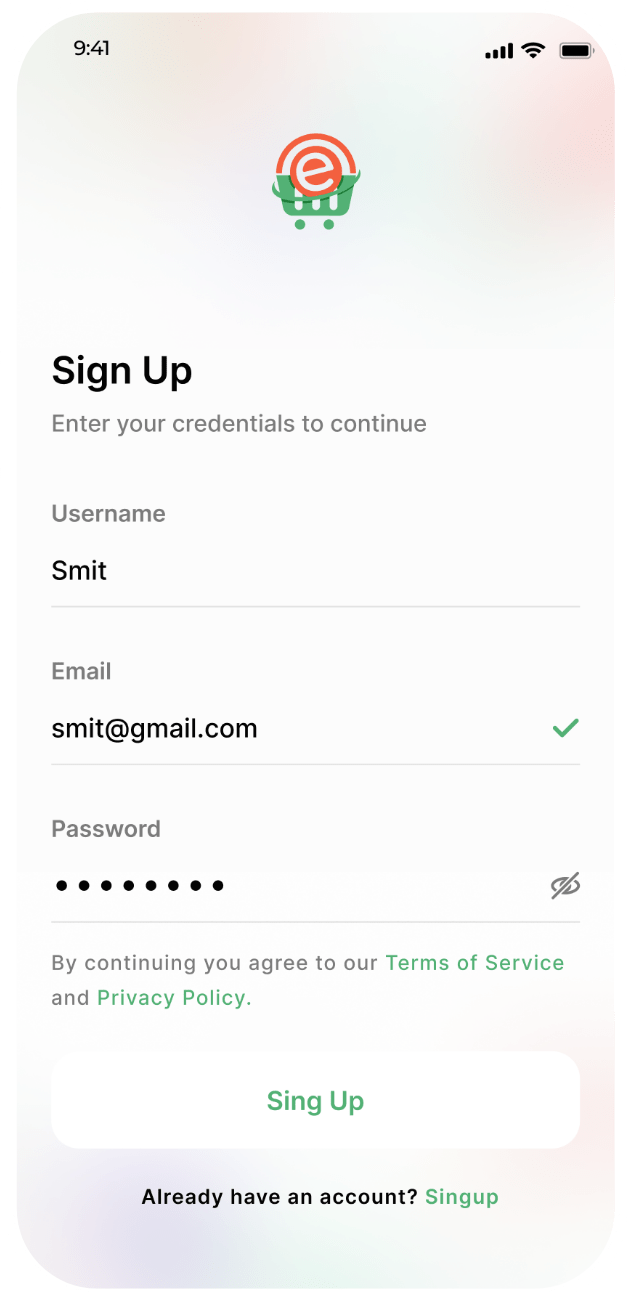Show the hidden password with eye icon

pyautogui.click(x=565, y=886)
